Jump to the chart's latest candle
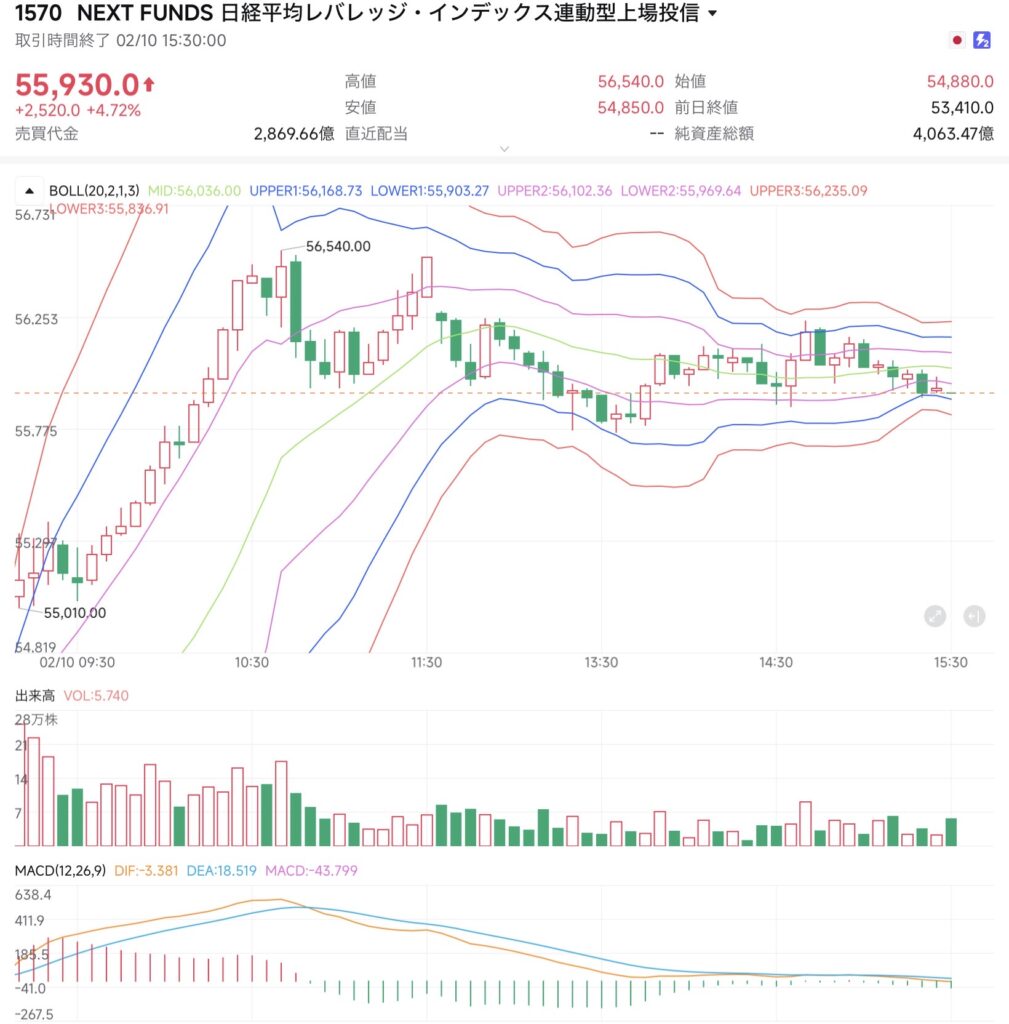Viewport: 1009px width, 1024px height. pyautogui.click(x=975, y=616)
